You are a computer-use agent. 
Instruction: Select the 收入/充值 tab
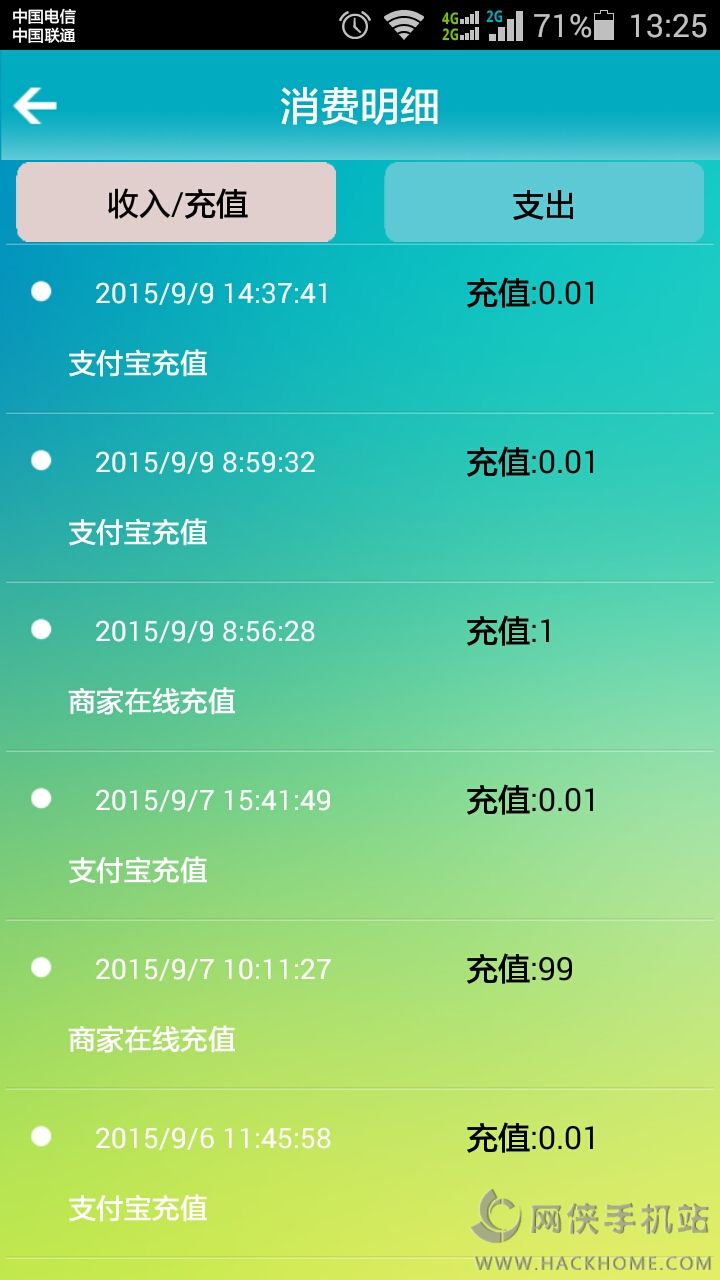[177, 203]
